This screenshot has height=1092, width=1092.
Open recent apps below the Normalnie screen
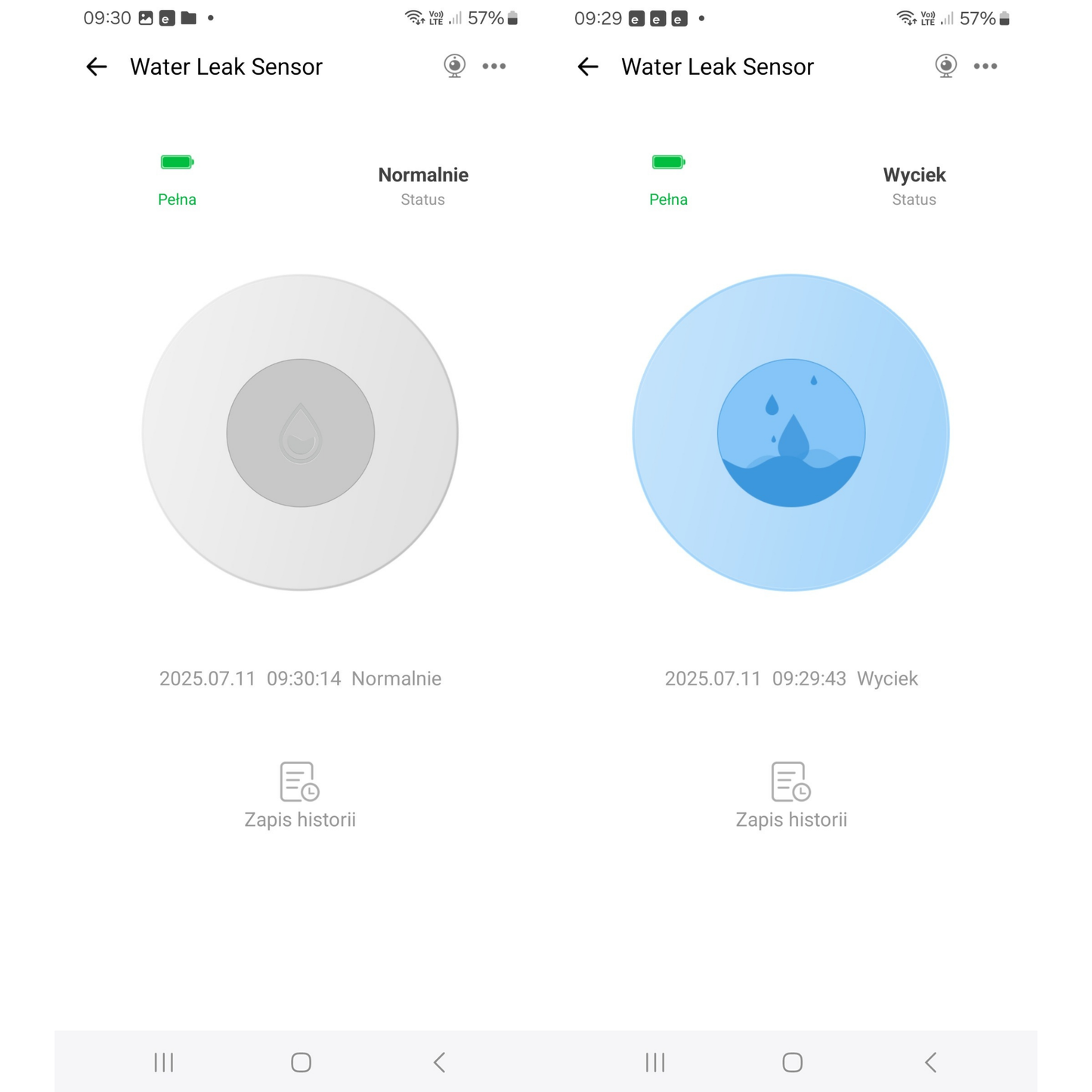click(x=164, y=1063)
